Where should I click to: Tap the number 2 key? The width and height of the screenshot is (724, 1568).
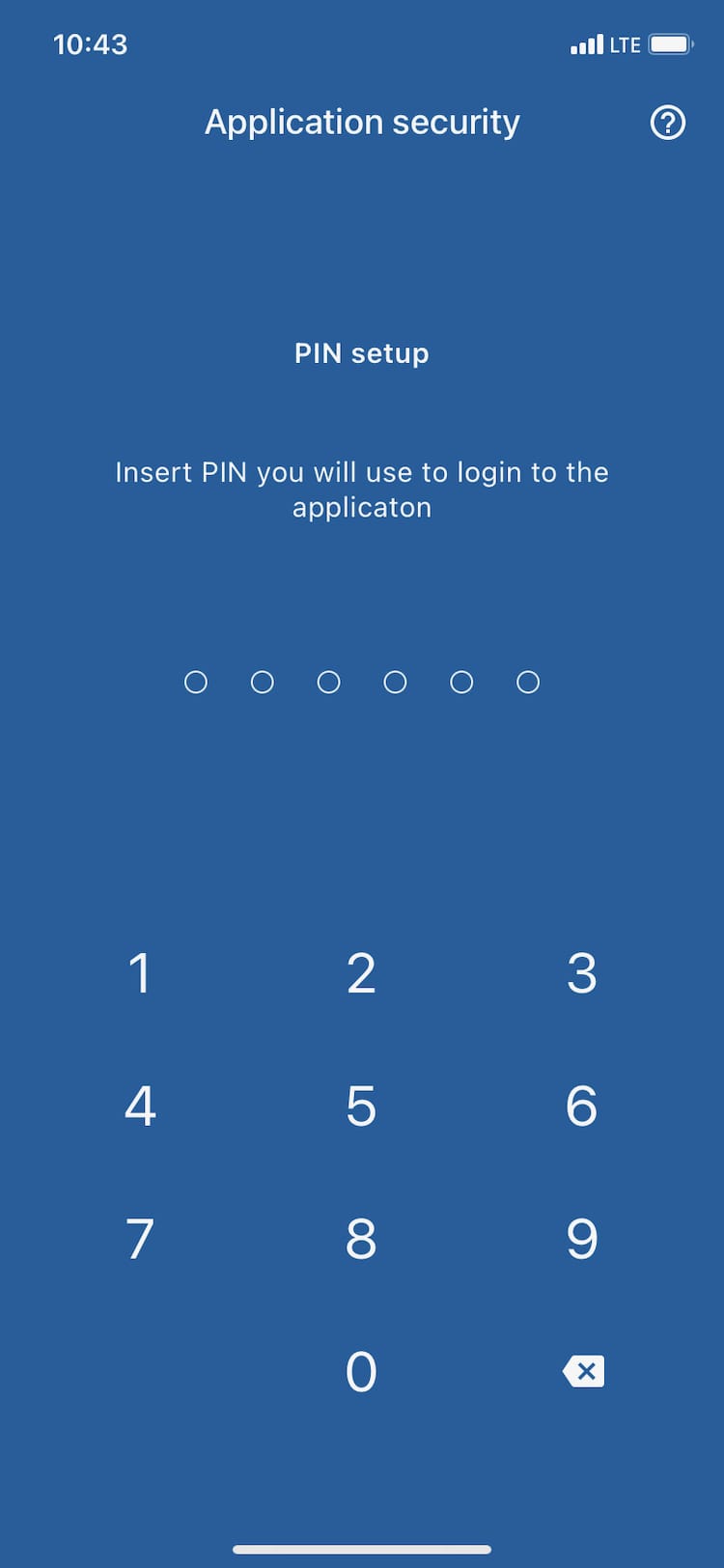[361, 973]
